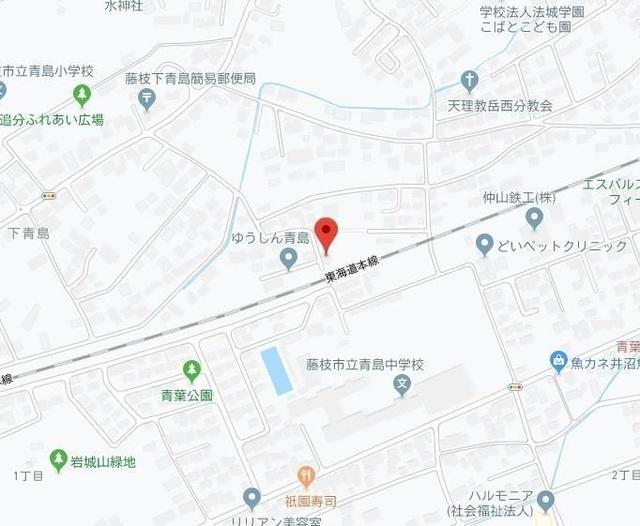Tap the 青葉公園 park marker
Viewport: 640px width, 526px height.
click(191, 372)
